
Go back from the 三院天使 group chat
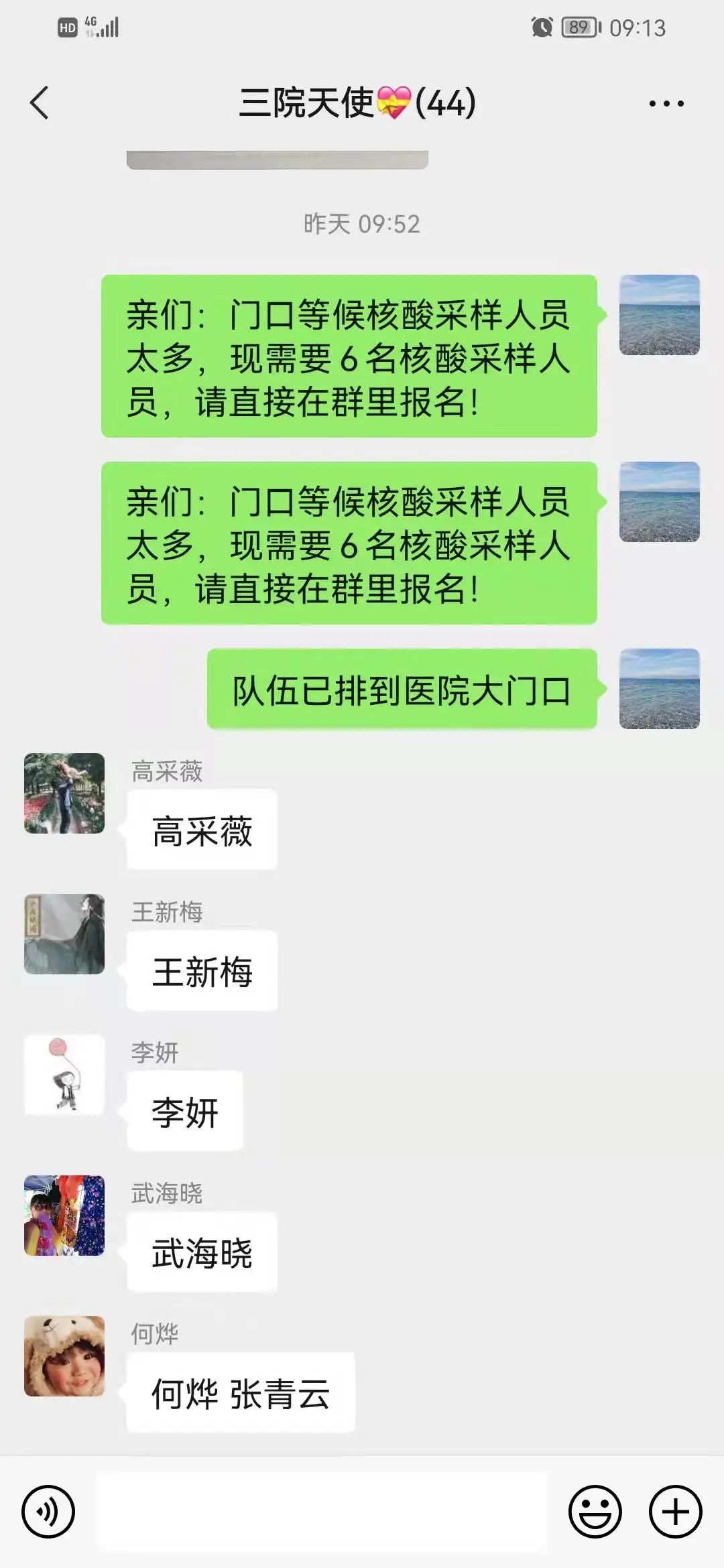tap(40, 103)
